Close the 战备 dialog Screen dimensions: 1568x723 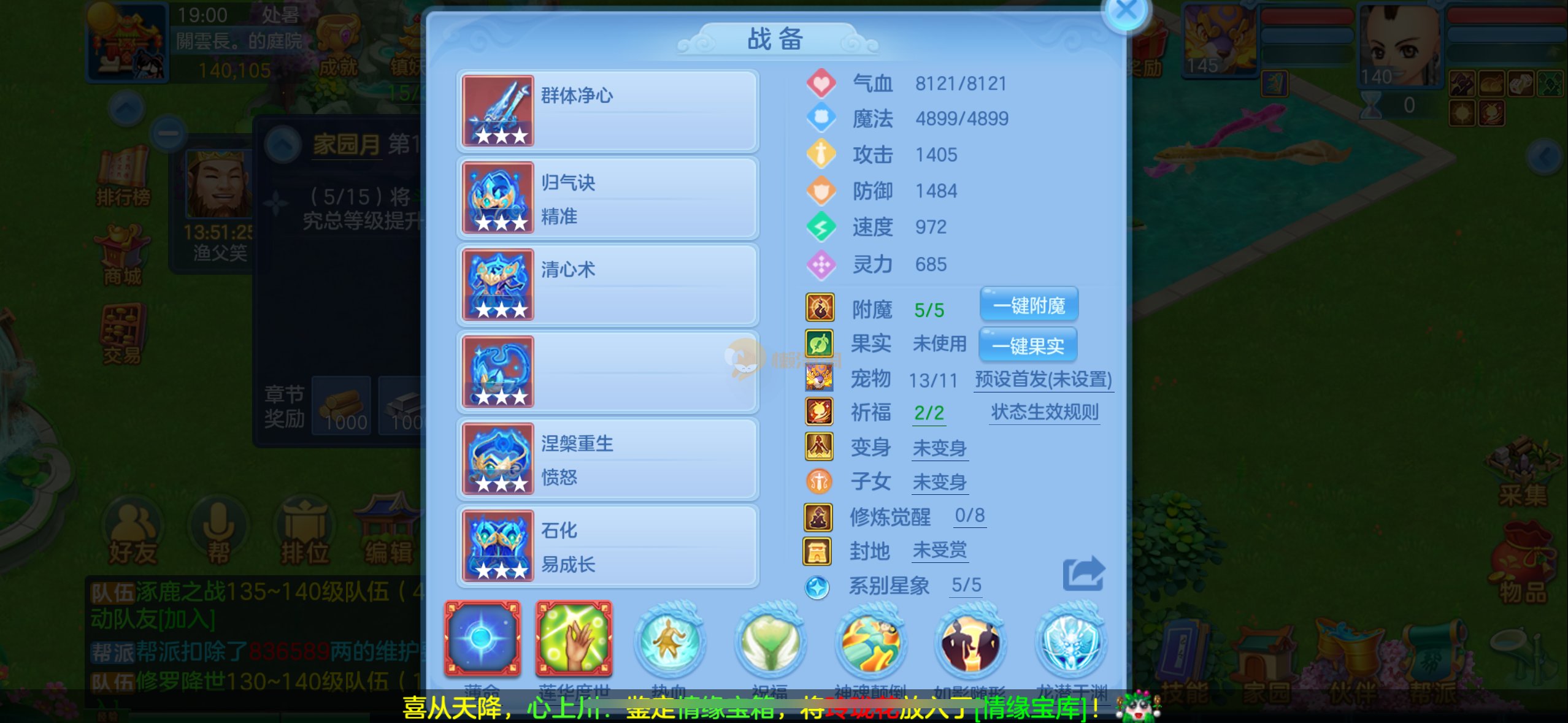click(1126, 10)
